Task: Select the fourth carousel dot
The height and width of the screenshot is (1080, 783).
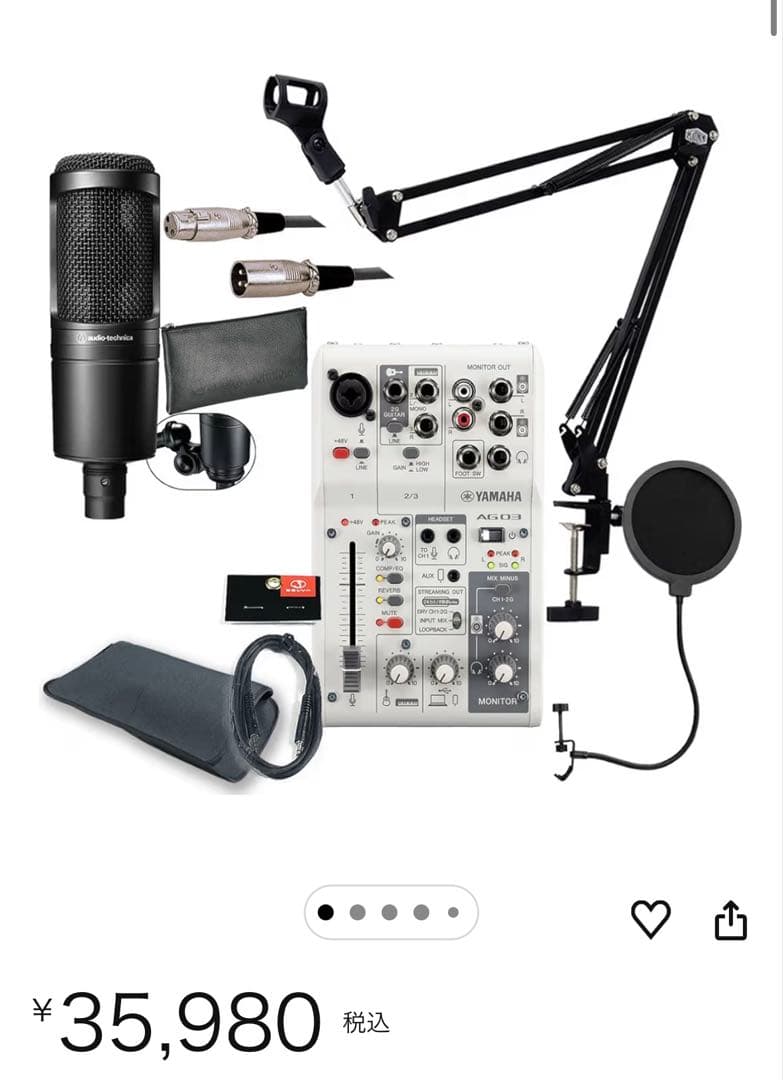Action: 422,913
